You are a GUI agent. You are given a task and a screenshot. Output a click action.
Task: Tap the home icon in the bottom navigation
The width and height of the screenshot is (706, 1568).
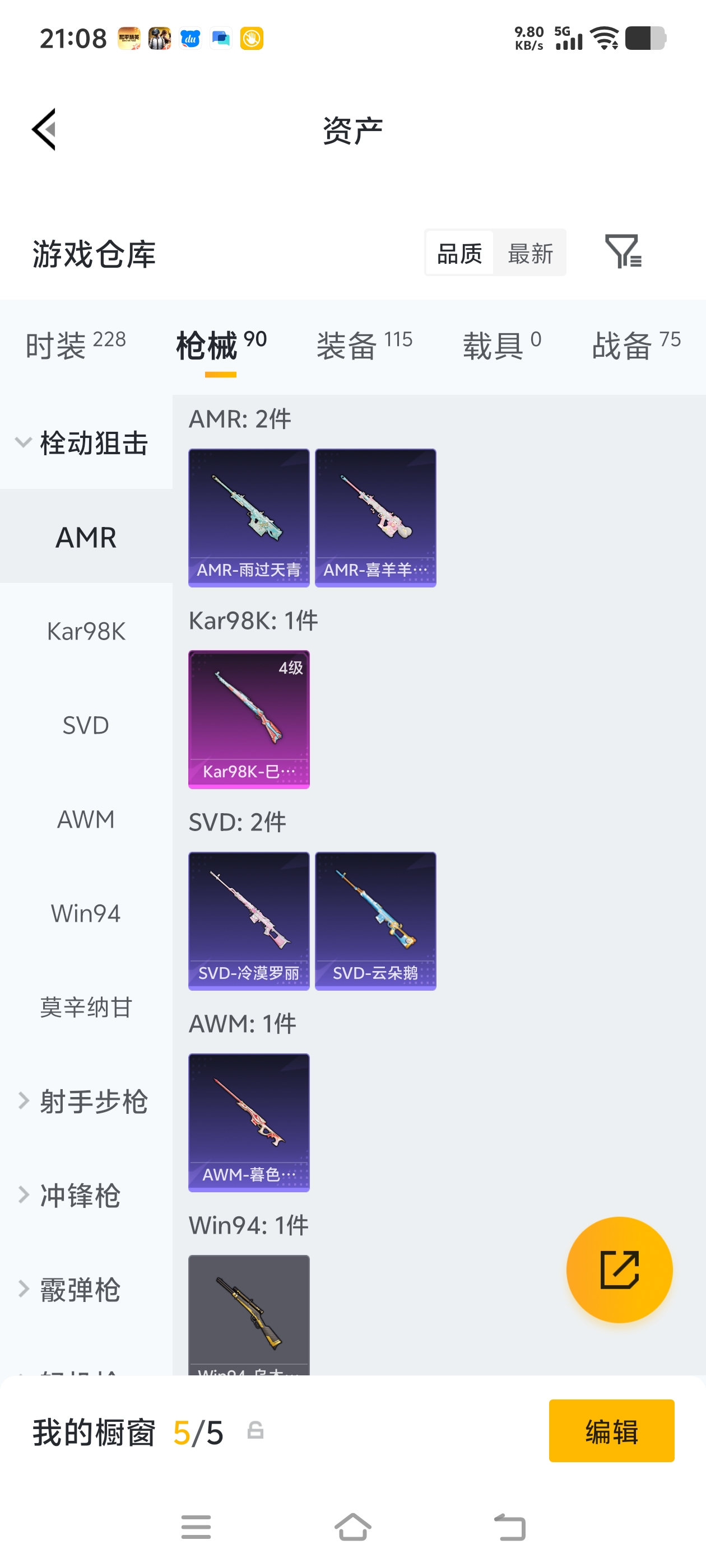(x=352, y=1527)
